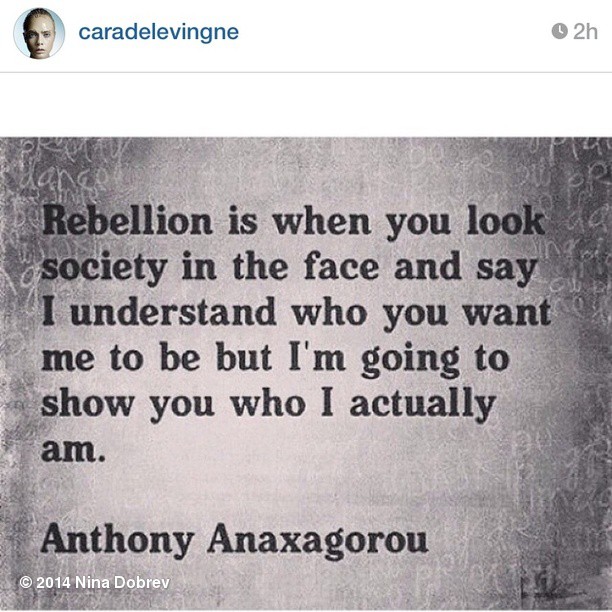Open caradelevingne's profile picture
This screenshot has height=612, width=612.
(x=39, y=33)
